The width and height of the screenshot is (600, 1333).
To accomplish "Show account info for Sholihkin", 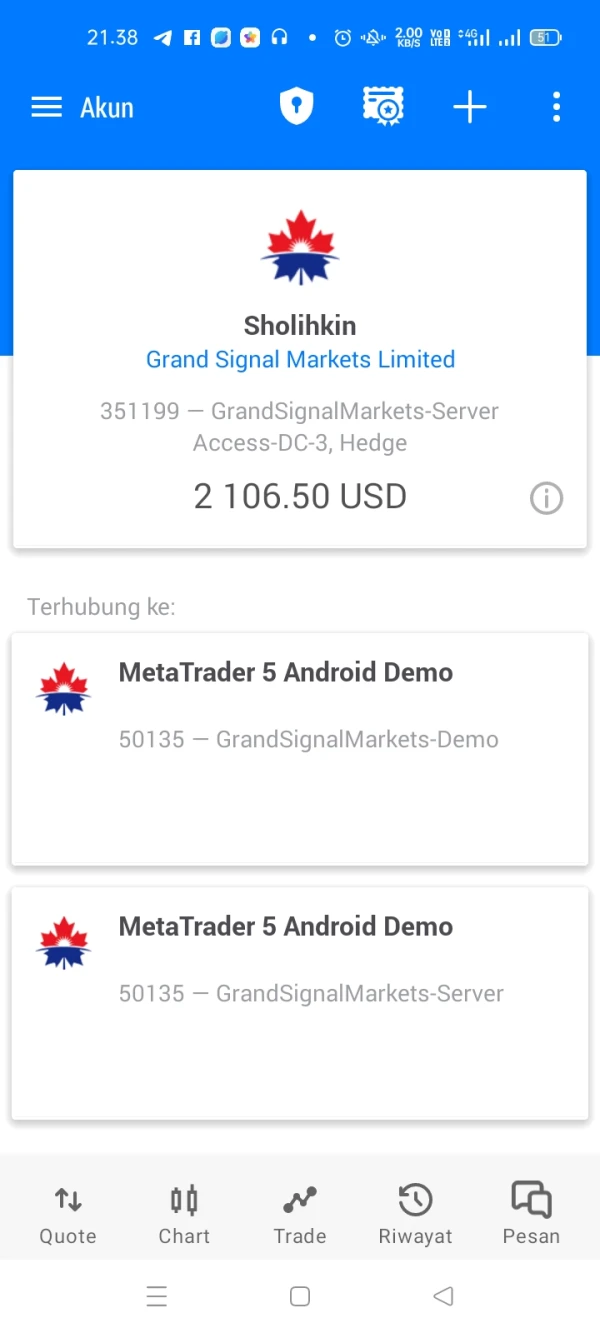I will tap(546, 498).
